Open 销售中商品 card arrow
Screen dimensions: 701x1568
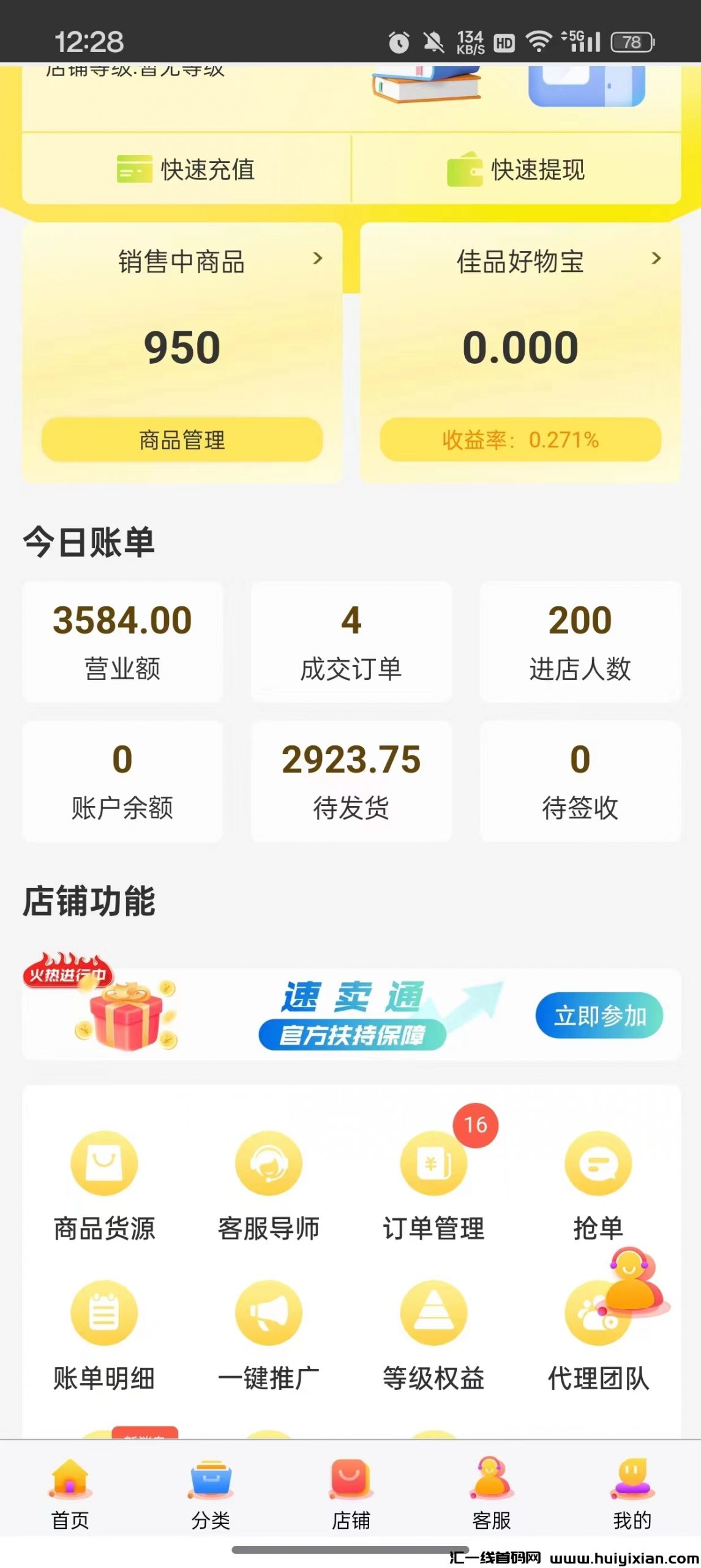pos(317,259)
